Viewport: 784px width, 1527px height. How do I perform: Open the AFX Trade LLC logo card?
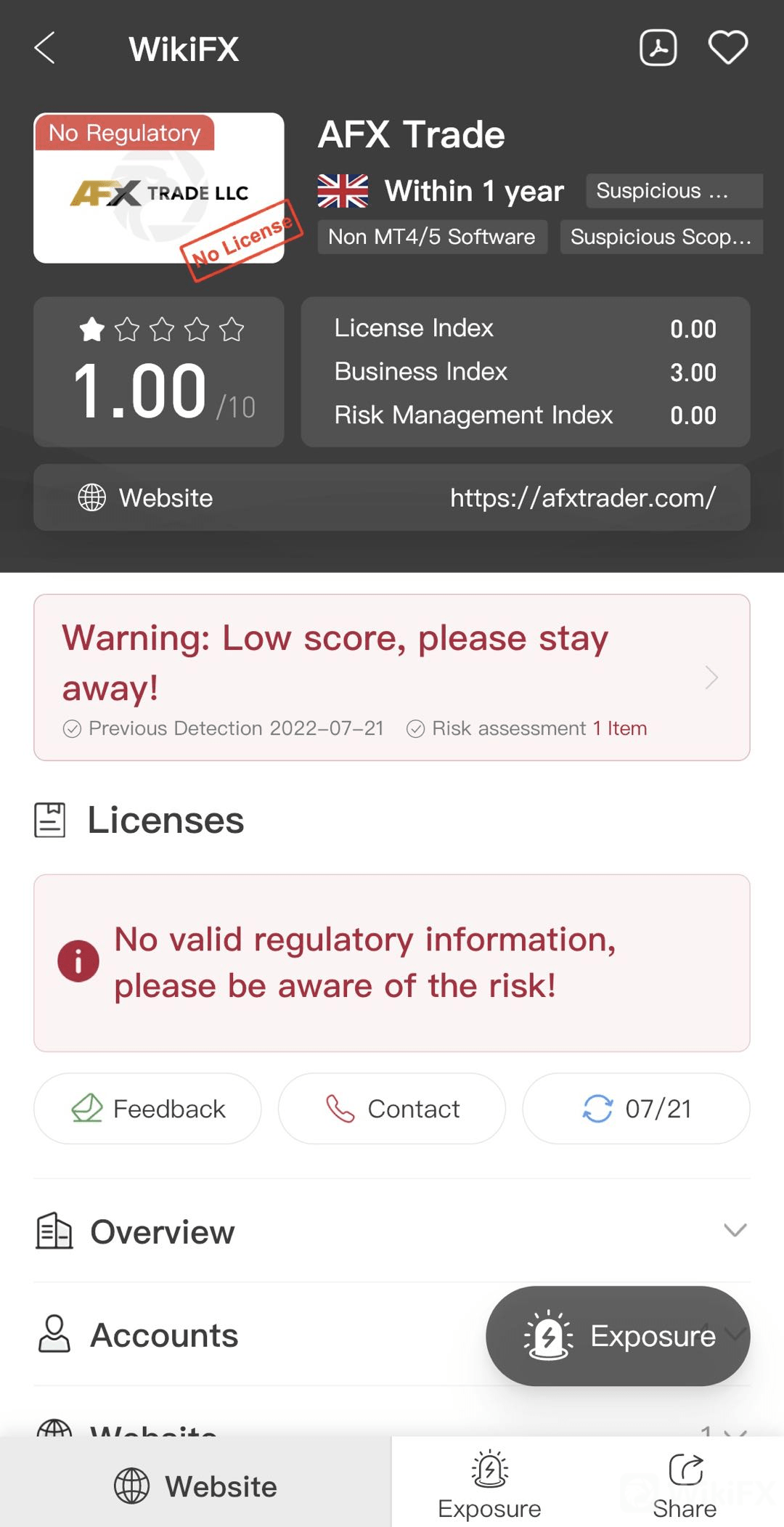pyautogui.click(x=159, y=188)
